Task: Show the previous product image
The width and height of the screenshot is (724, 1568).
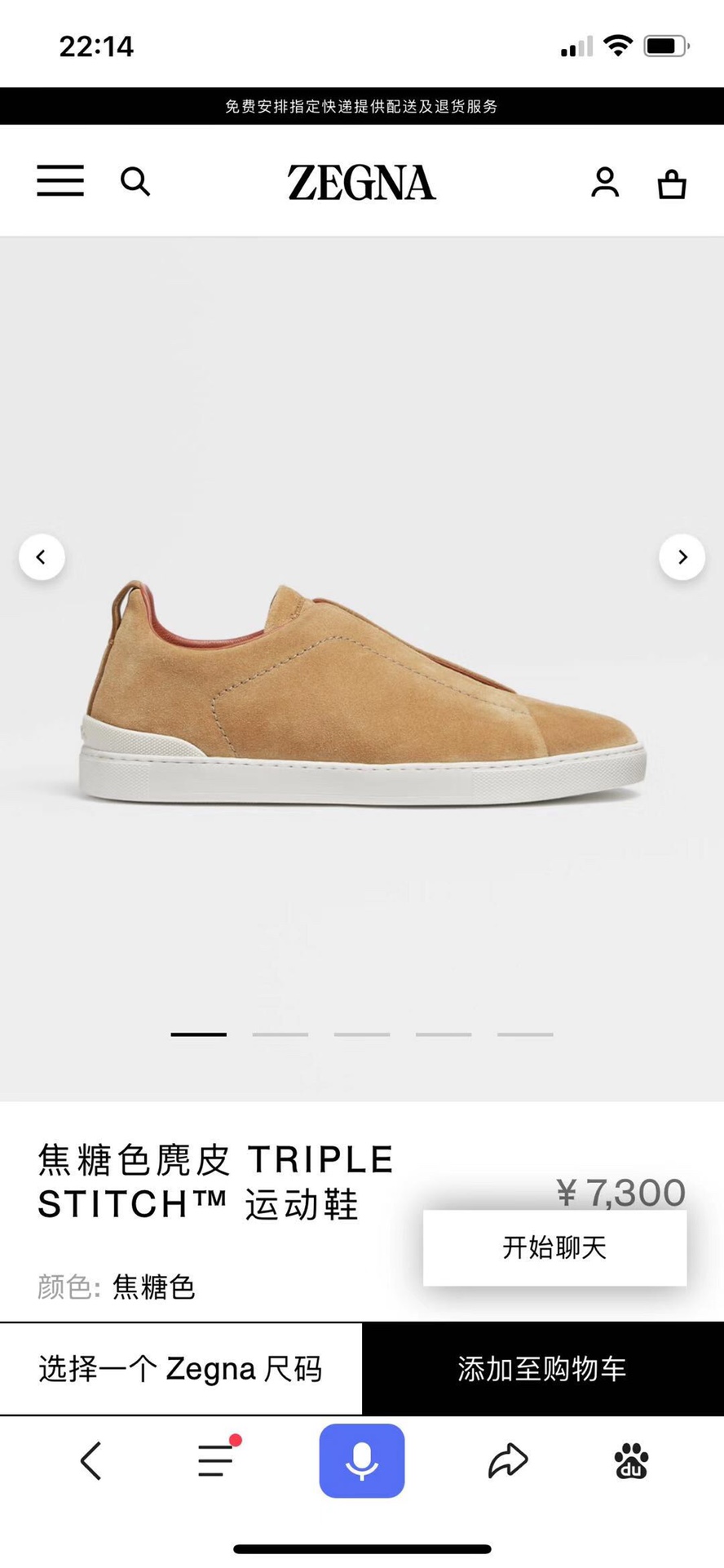Action: pyautogui.click(x=42, y=557)
